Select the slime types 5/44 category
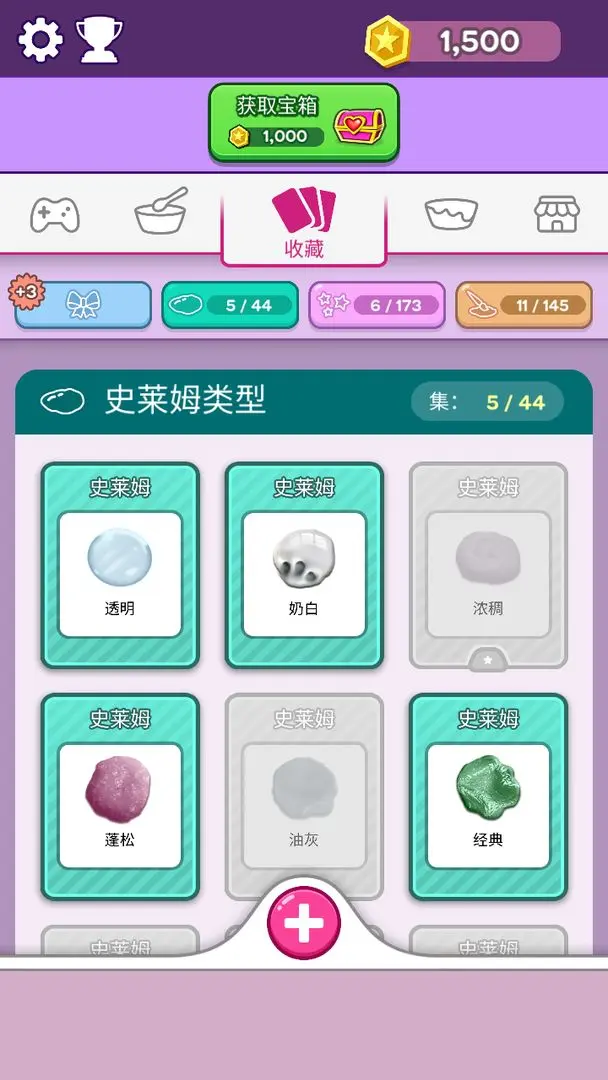 point(230,305)
